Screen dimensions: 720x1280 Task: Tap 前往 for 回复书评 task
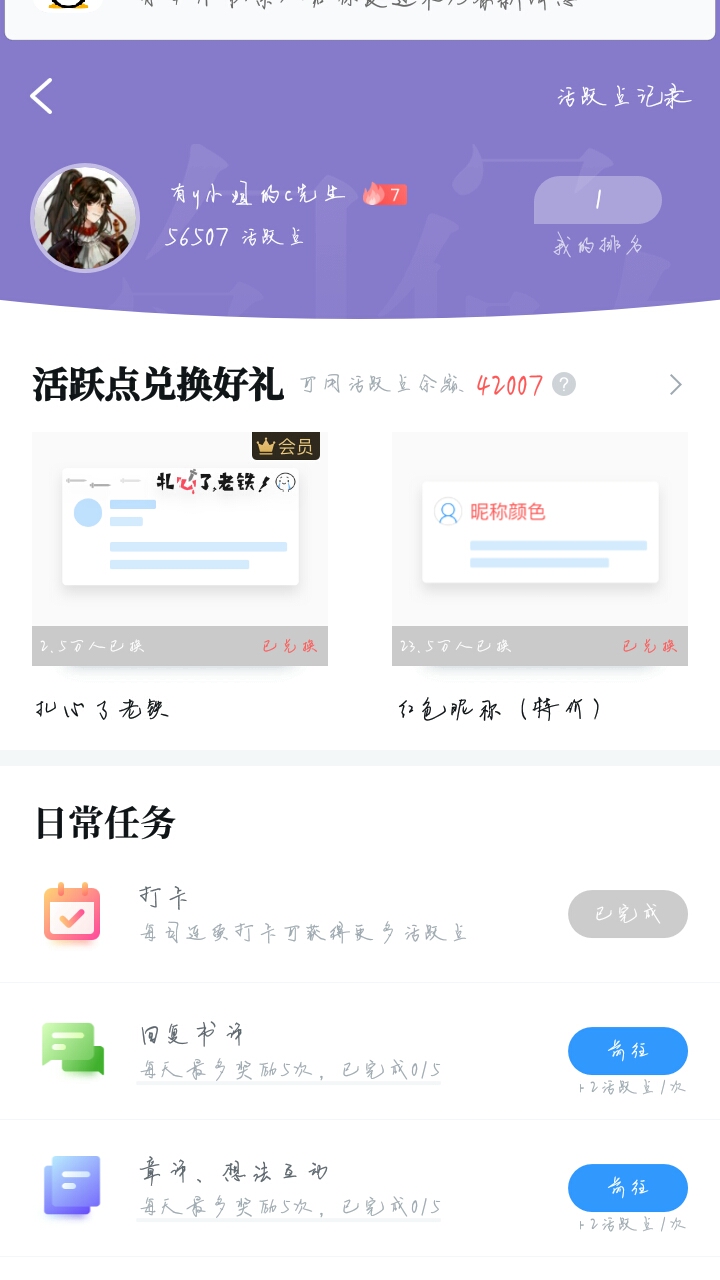(x=627, y=1050)
